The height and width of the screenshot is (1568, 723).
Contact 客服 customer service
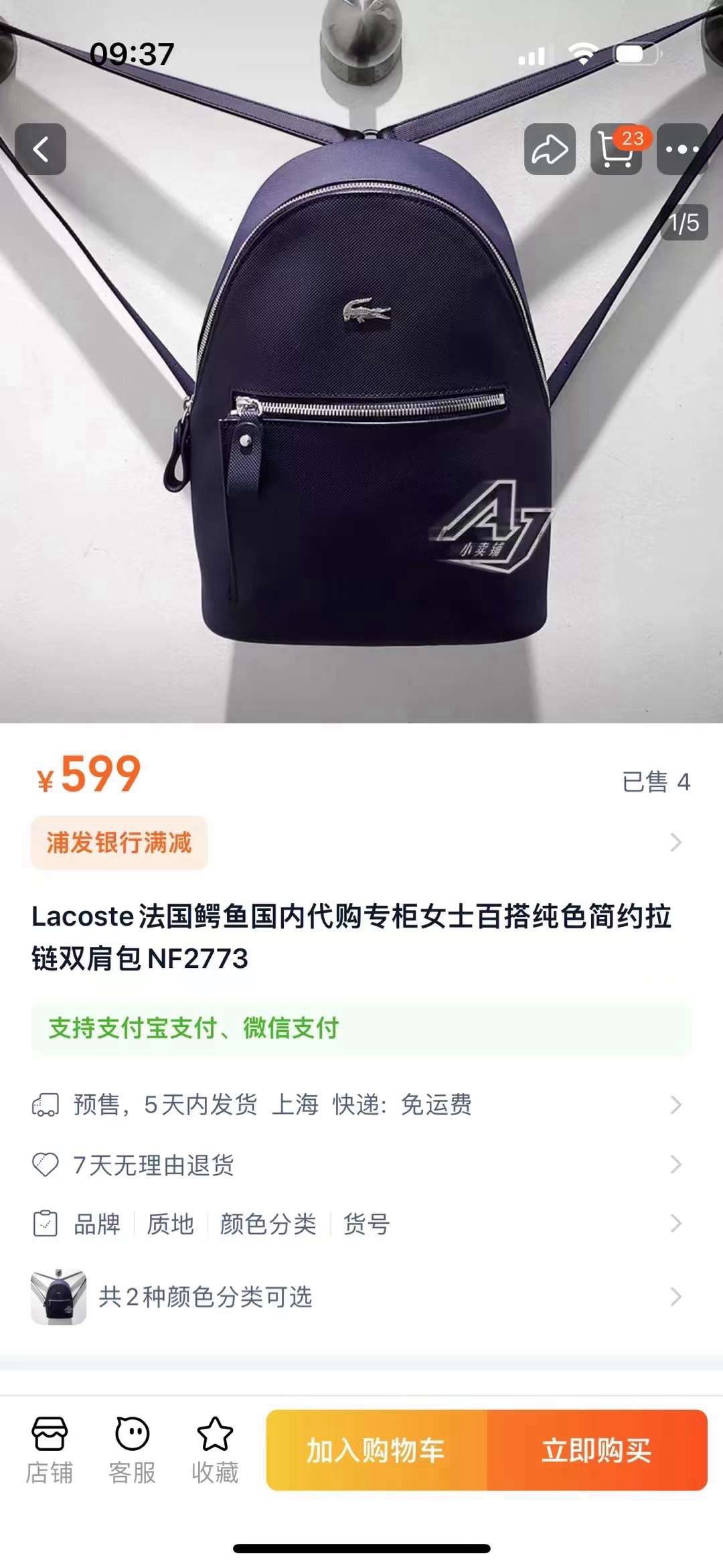coord(132,1450)
